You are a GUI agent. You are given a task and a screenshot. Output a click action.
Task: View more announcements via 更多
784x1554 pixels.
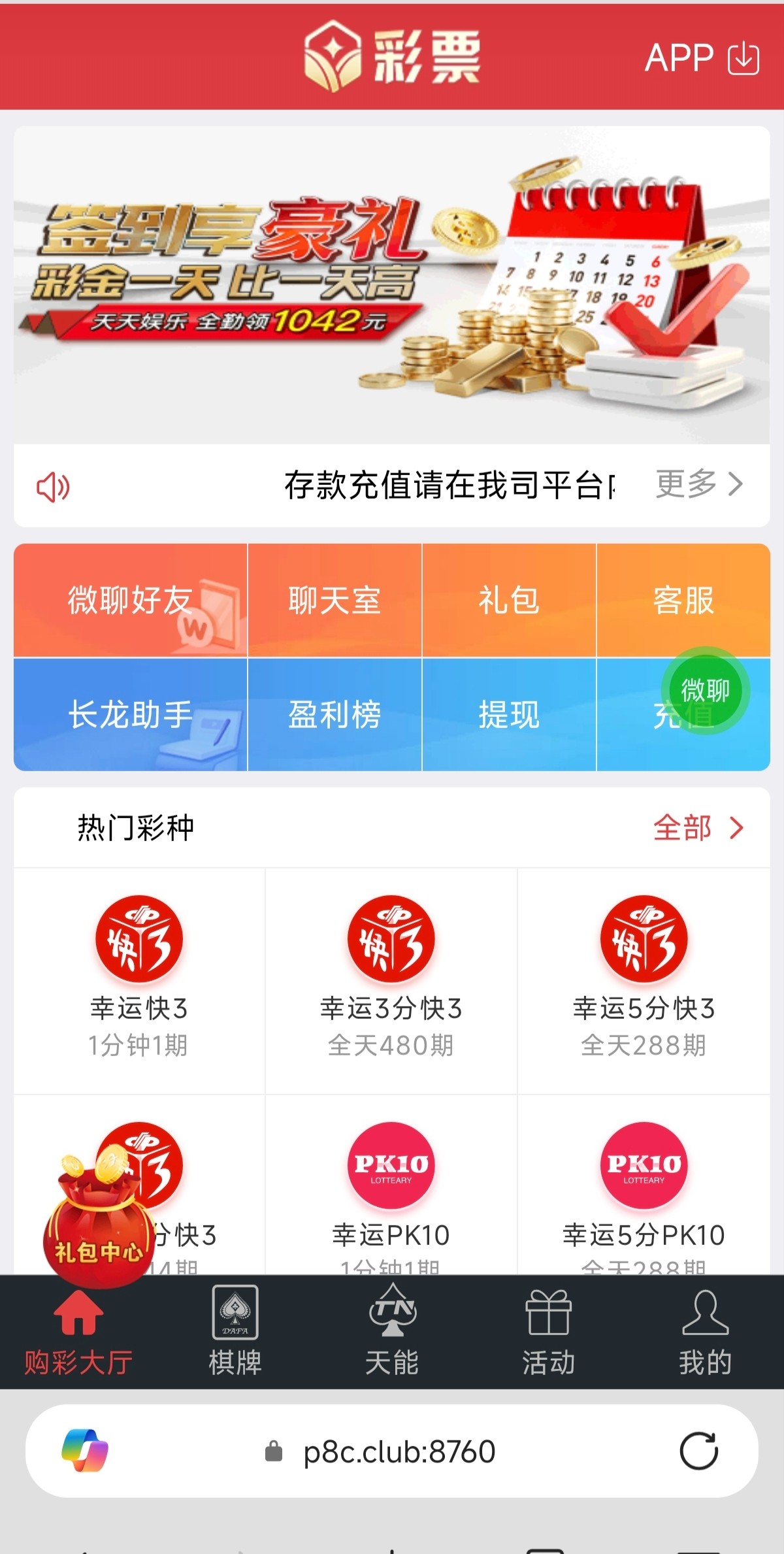pos(699,484)
